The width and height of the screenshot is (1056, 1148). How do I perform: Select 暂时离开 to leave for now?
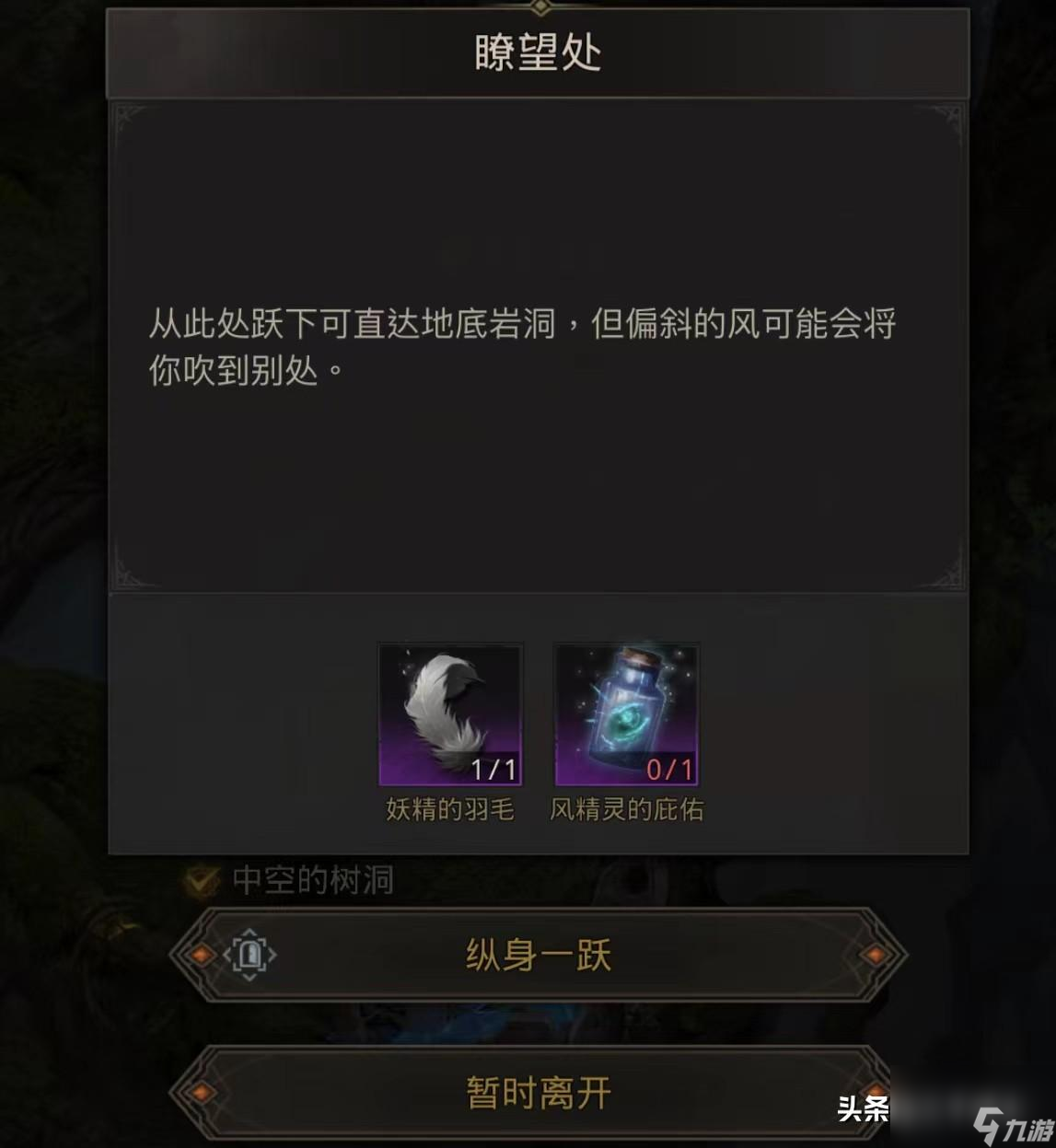click(539, 1093)
